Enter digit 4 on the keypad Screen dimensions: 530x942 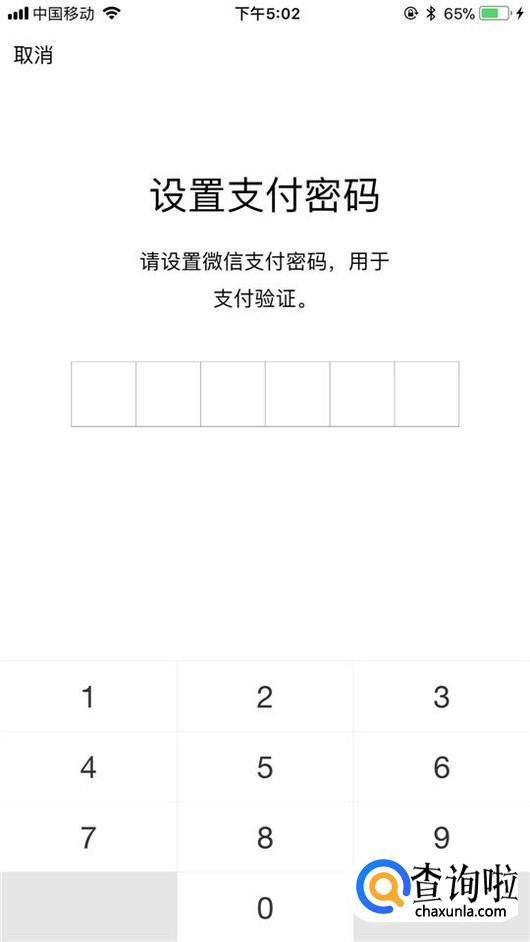click(88, 767)
